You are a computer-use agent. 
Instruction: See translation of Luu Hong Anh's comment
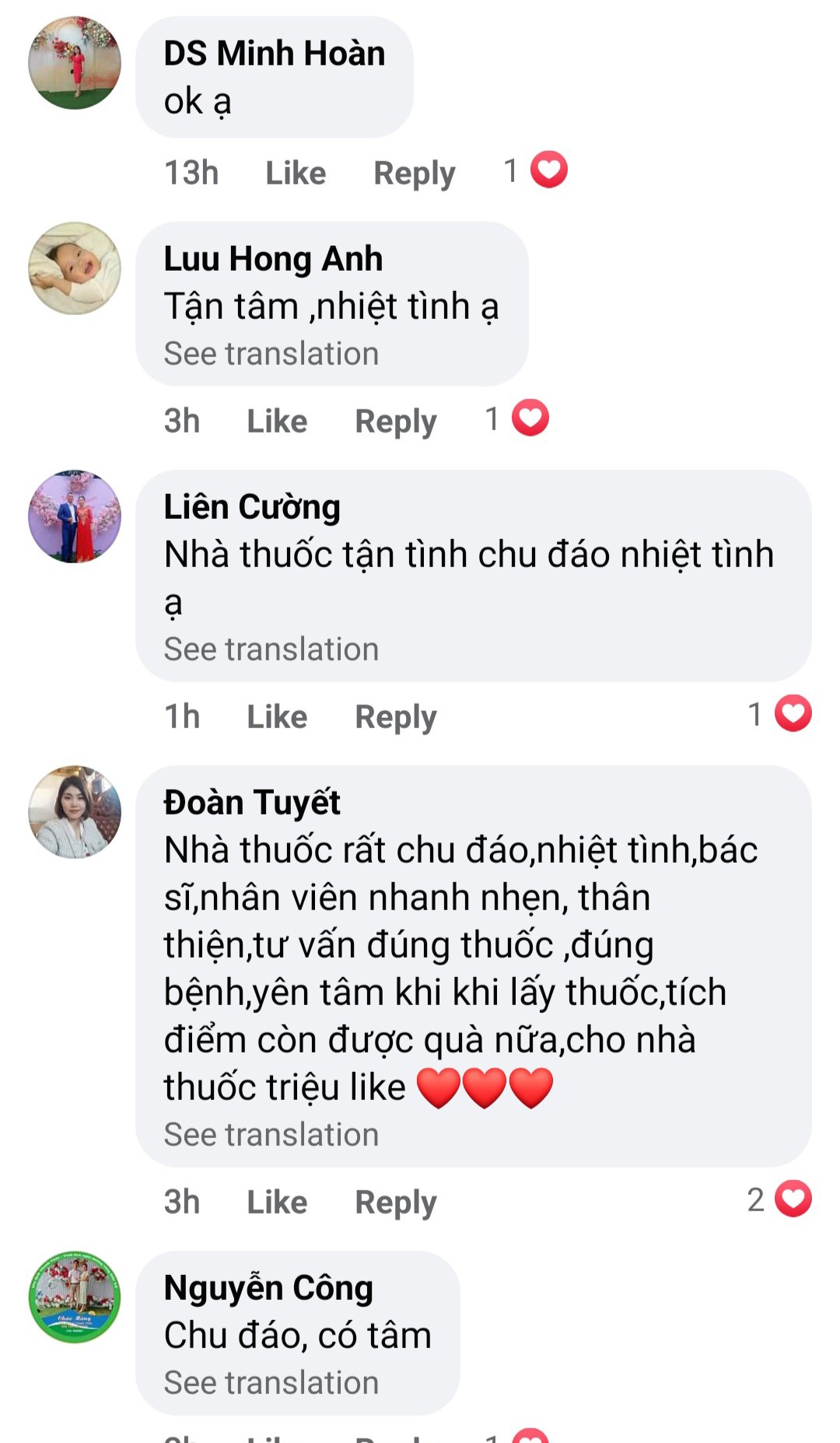[x=271, y=354]
